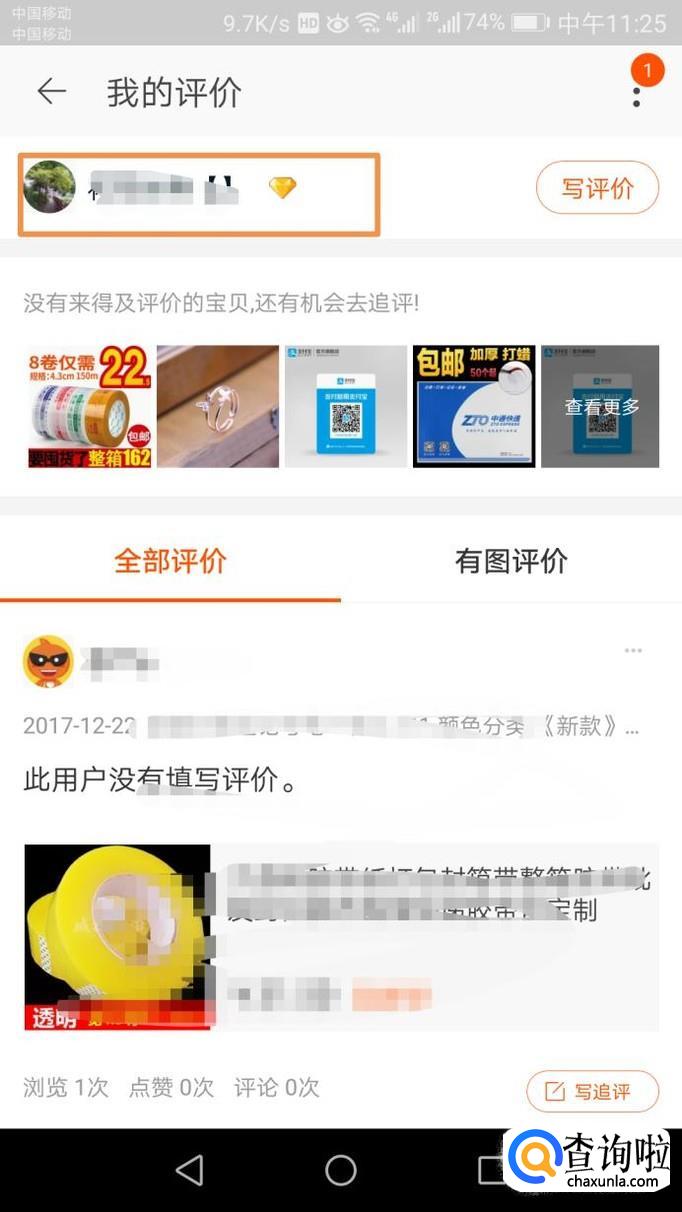Tap the 写评价 button
The height and width of the screenshot is (1212, 682).
[x=597, y=188]
